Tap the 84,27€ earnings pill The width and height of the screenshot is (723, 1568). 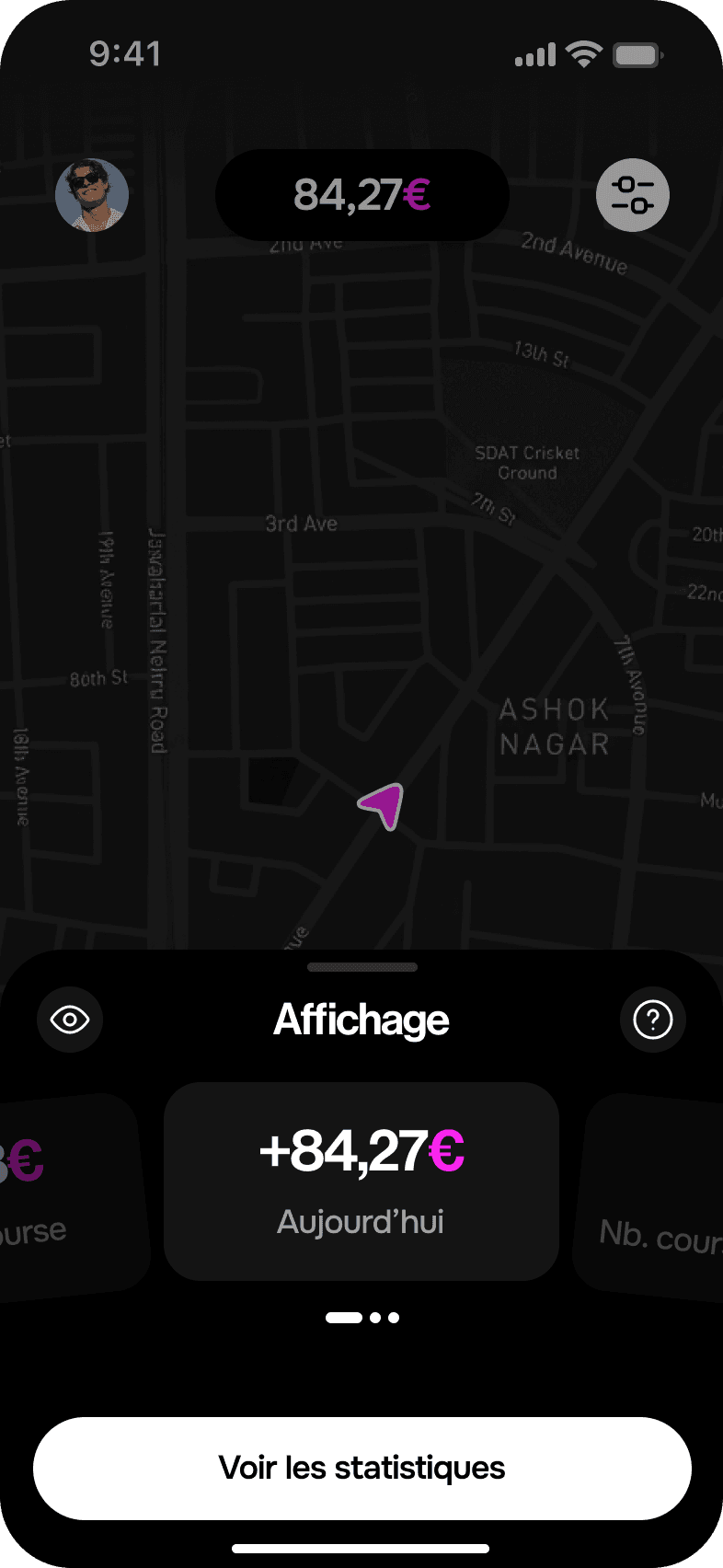(361, 195)
